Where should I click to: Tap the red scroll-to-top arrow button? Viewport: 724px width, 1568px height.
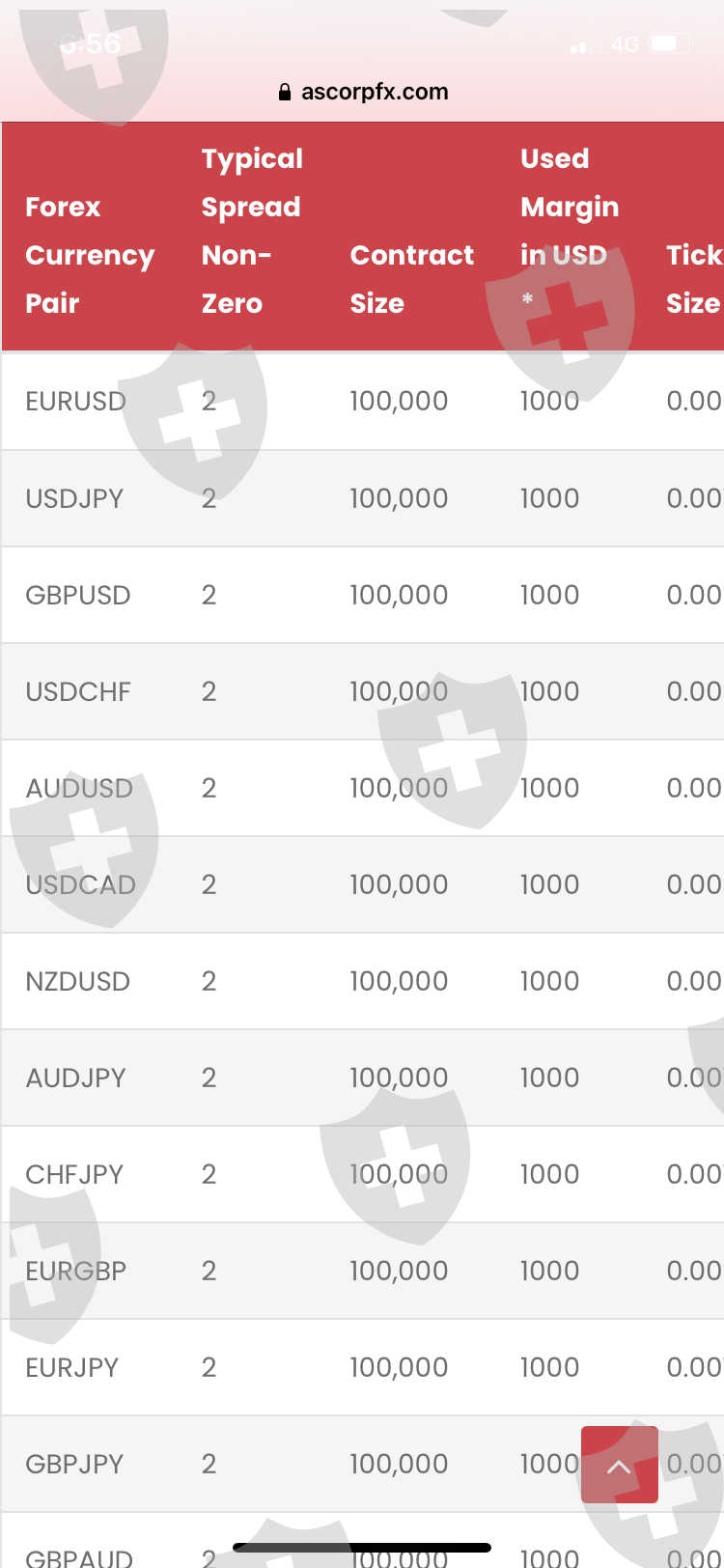619,1465
